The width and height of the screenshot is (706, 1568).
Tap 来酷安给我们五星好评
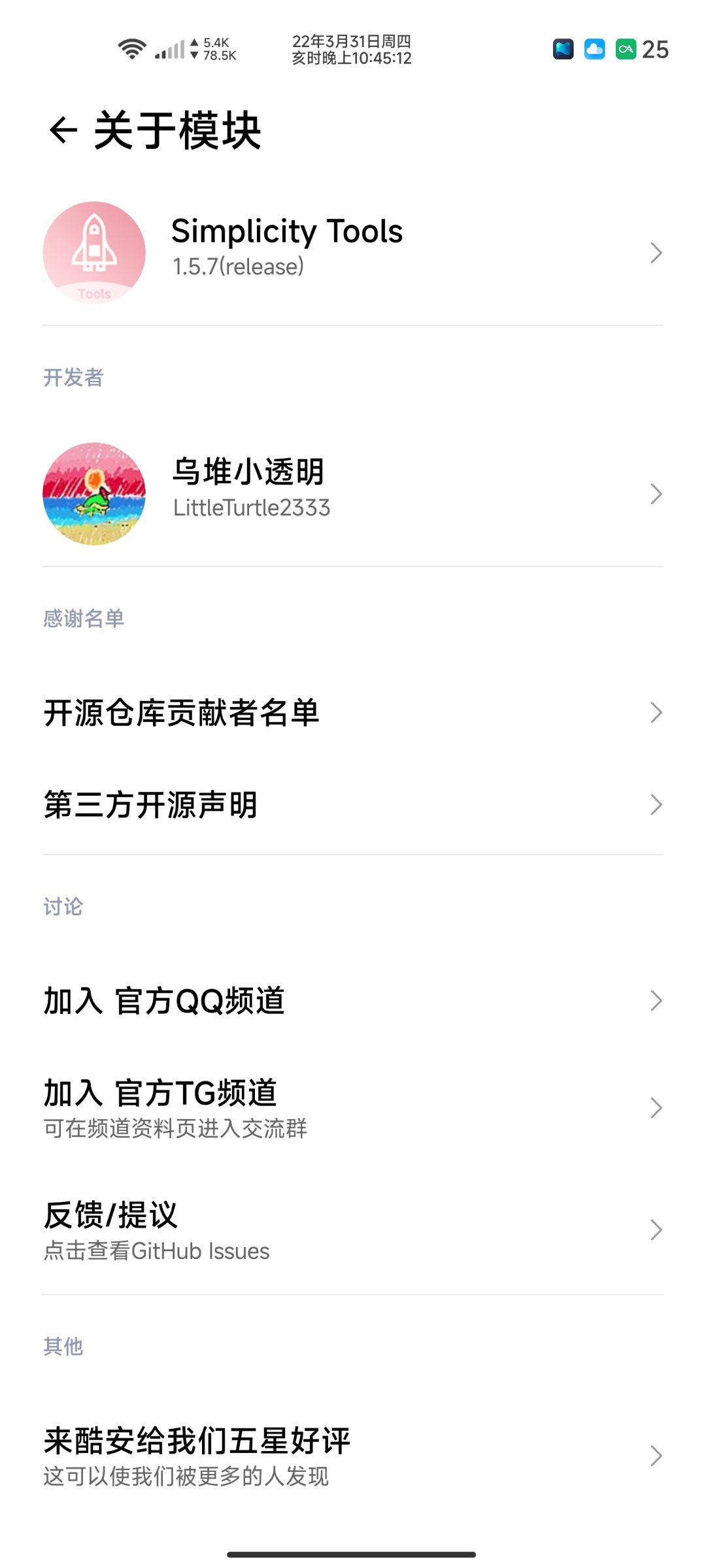coord(353,1456)
